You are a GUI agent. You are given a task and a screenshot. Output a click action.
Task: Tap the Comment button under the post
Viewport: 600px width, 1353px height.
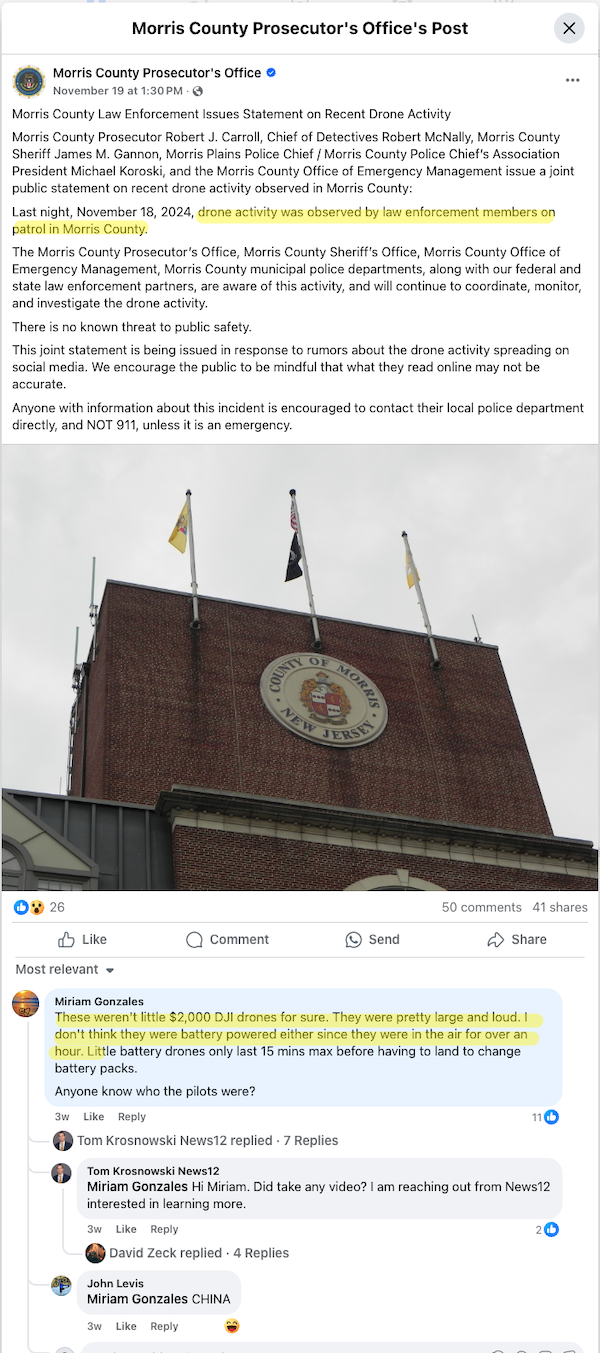pos(227,939)
